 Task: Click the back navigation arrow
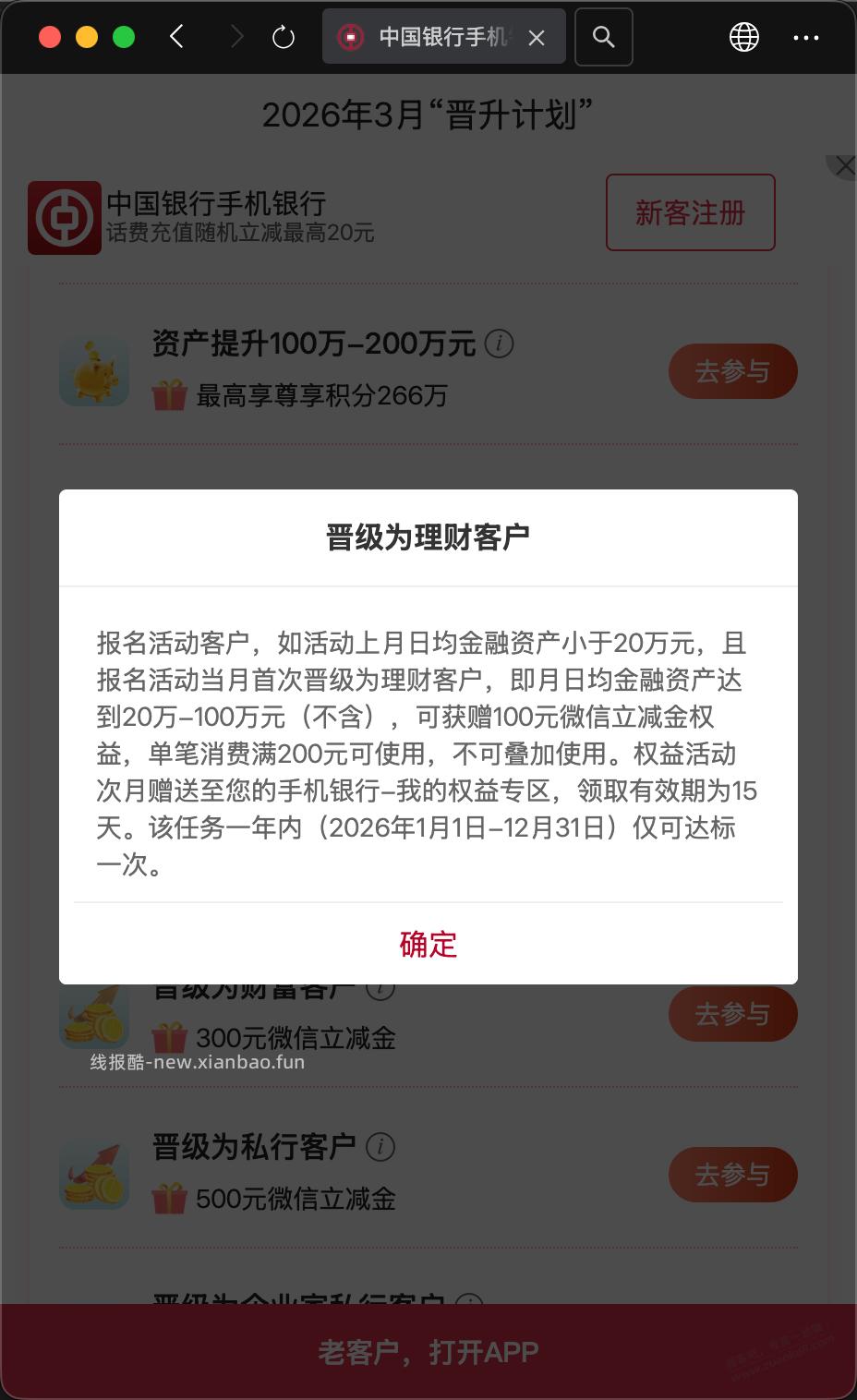(175, 37)
